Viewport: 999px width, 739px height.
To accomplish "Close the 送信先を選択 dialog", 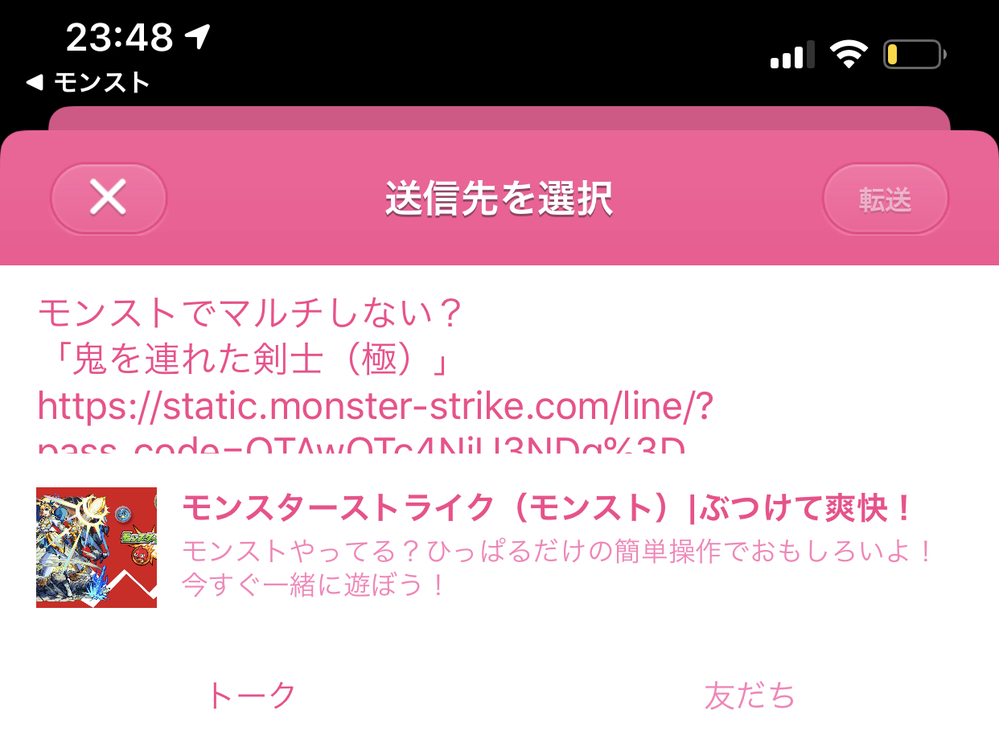I will coord(108,198).
